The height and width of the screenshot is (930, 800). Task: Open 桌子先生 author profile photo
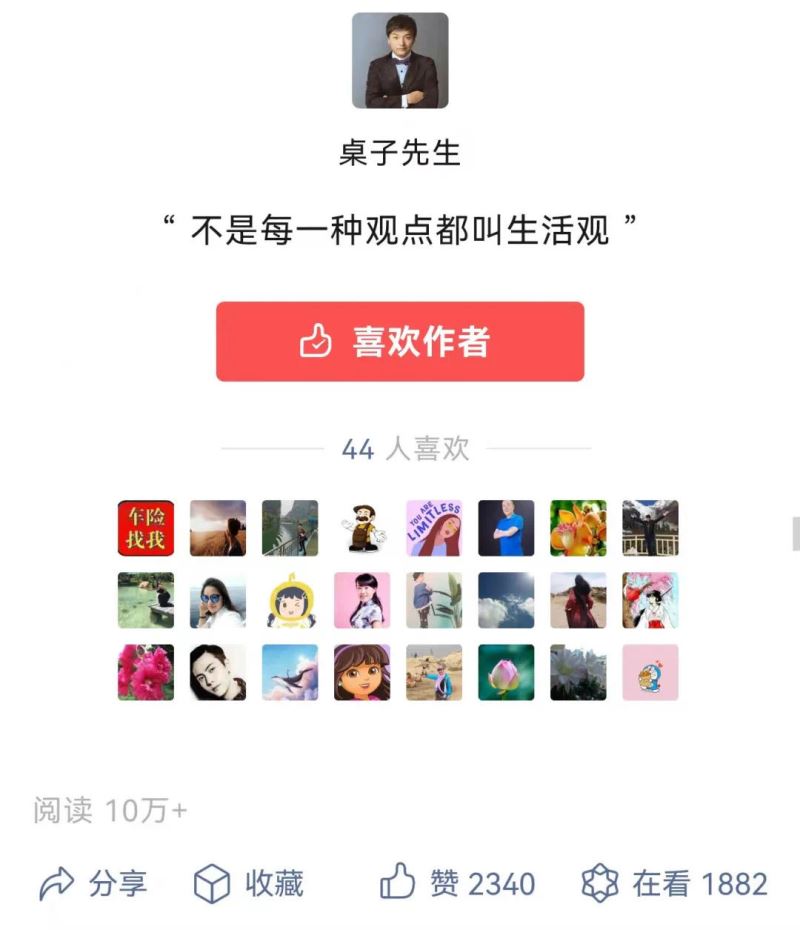click(400, 60)
